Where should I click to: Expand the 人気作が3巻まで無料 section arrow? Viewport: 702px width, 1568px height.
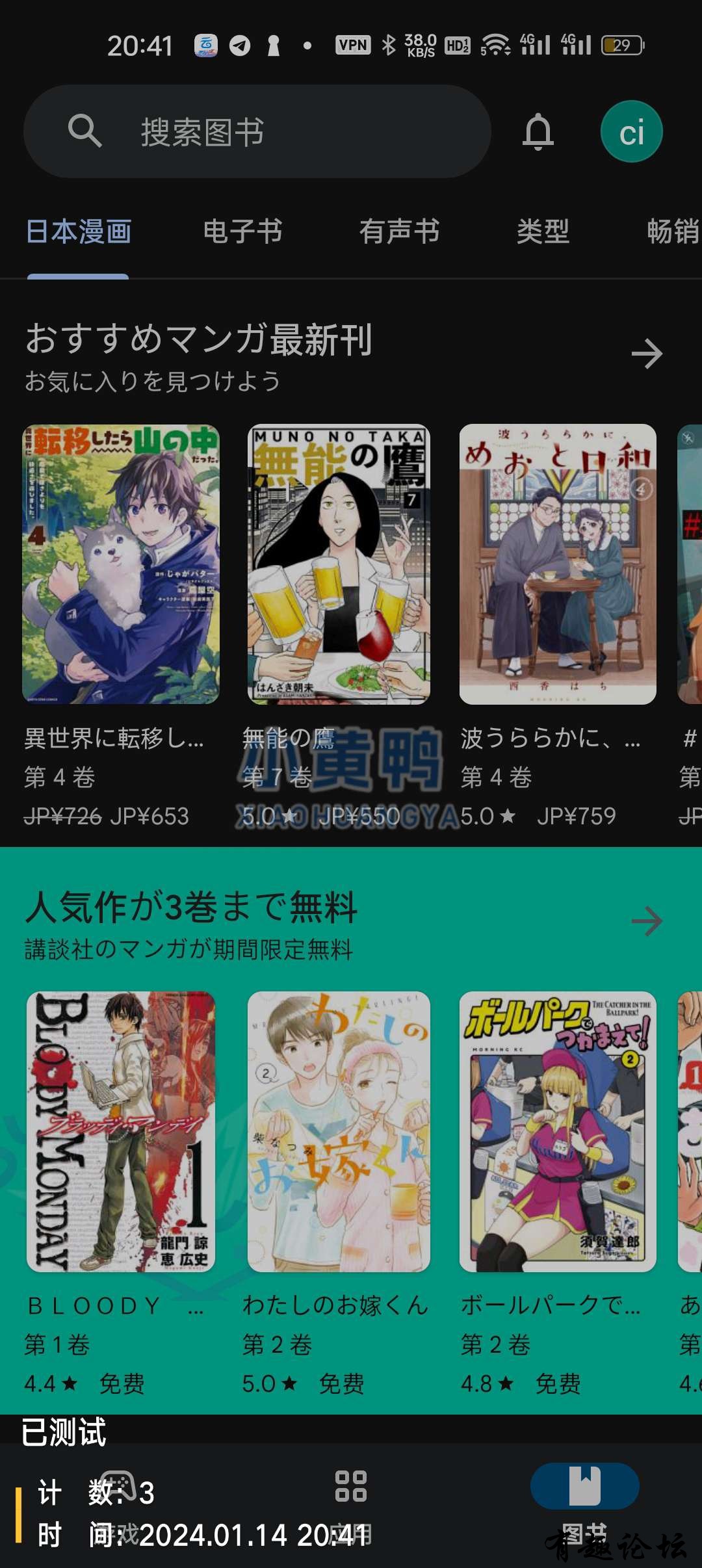point(647,921)
